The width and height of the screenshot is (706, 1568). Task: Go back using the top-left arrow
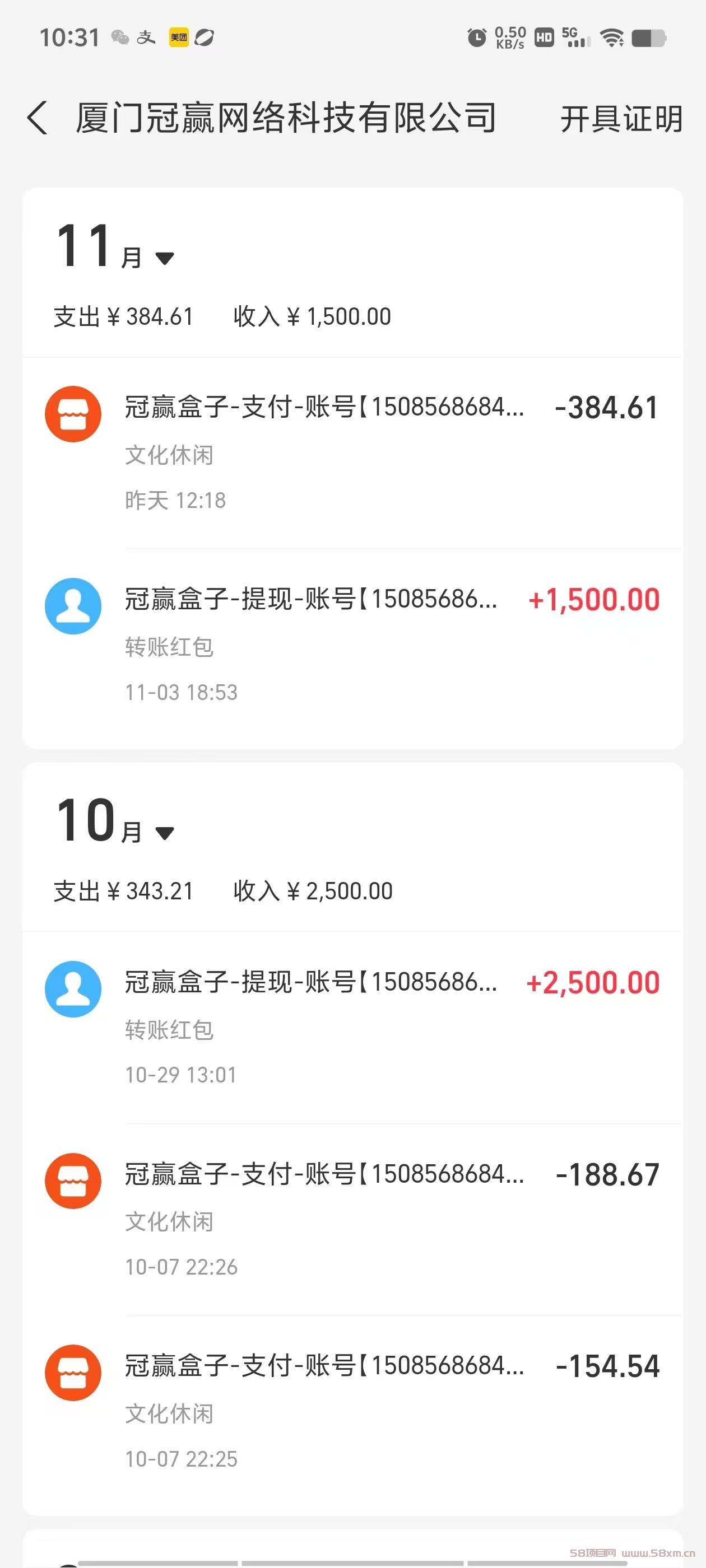tap(37, 118)
